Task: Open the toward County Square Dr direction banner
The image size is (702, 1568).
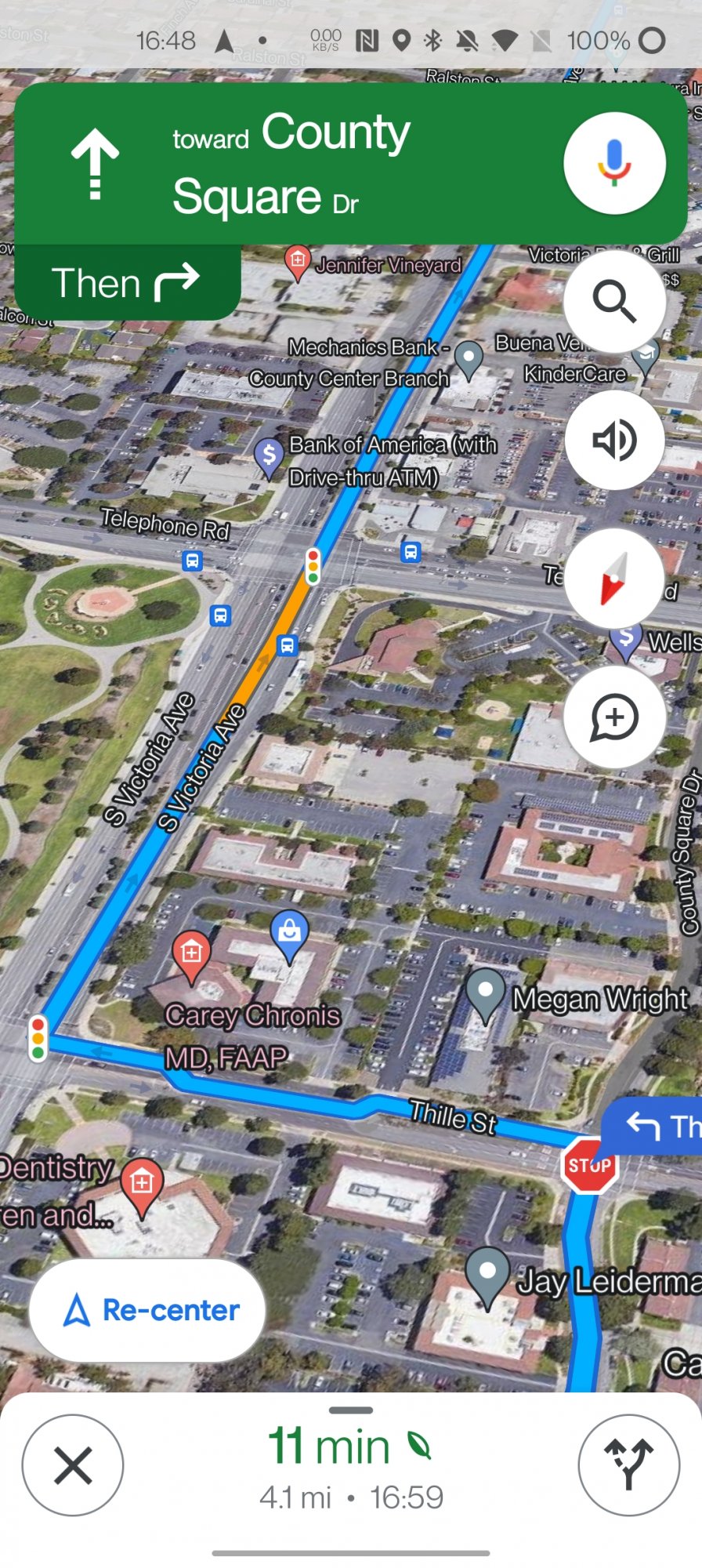Action: (x=290, y=164)
